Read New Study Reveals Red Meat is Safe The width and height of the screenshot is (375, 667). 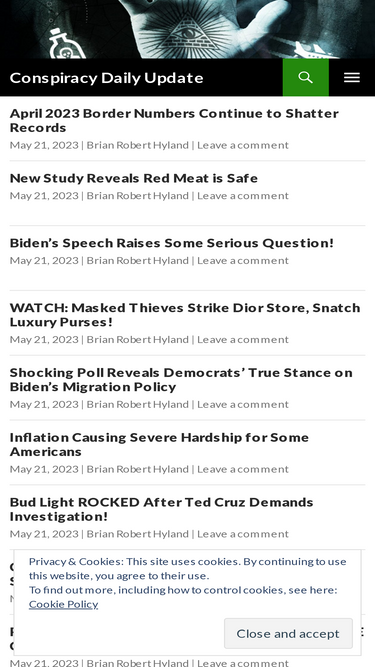click(x=134, y=178)
